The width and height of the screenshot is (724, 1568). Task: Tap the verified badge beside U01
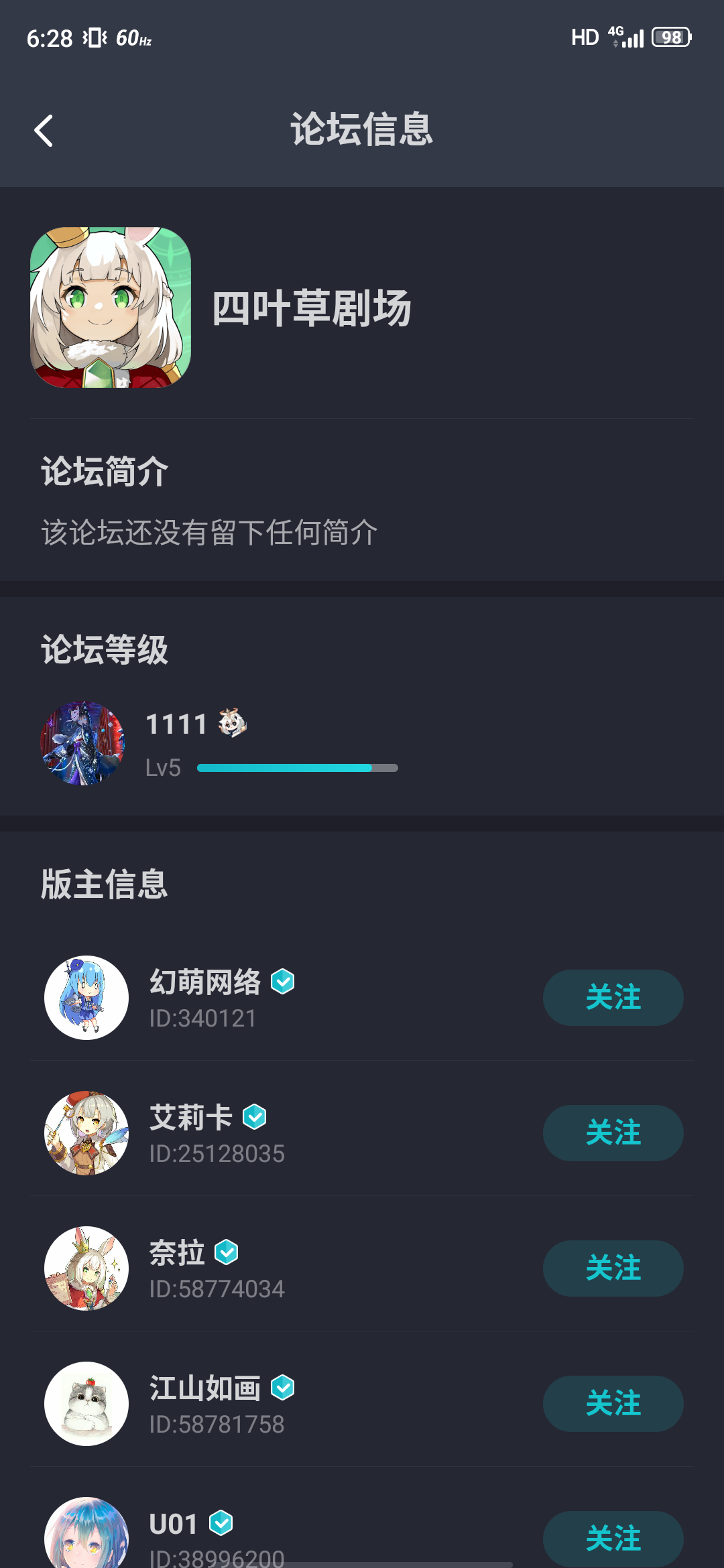pos(220,1524)
